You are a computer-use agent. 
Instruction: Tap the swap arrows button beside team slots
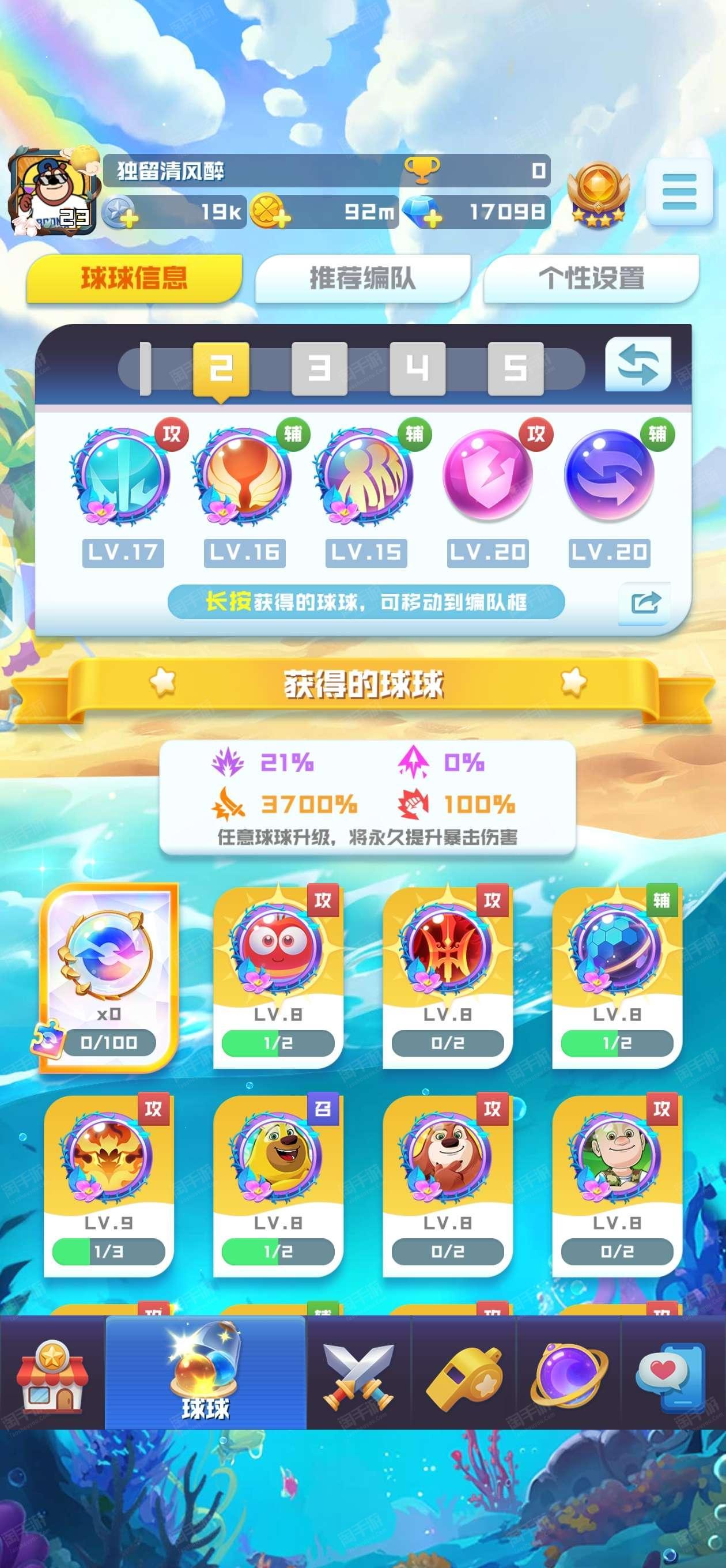tap(638, 364)
